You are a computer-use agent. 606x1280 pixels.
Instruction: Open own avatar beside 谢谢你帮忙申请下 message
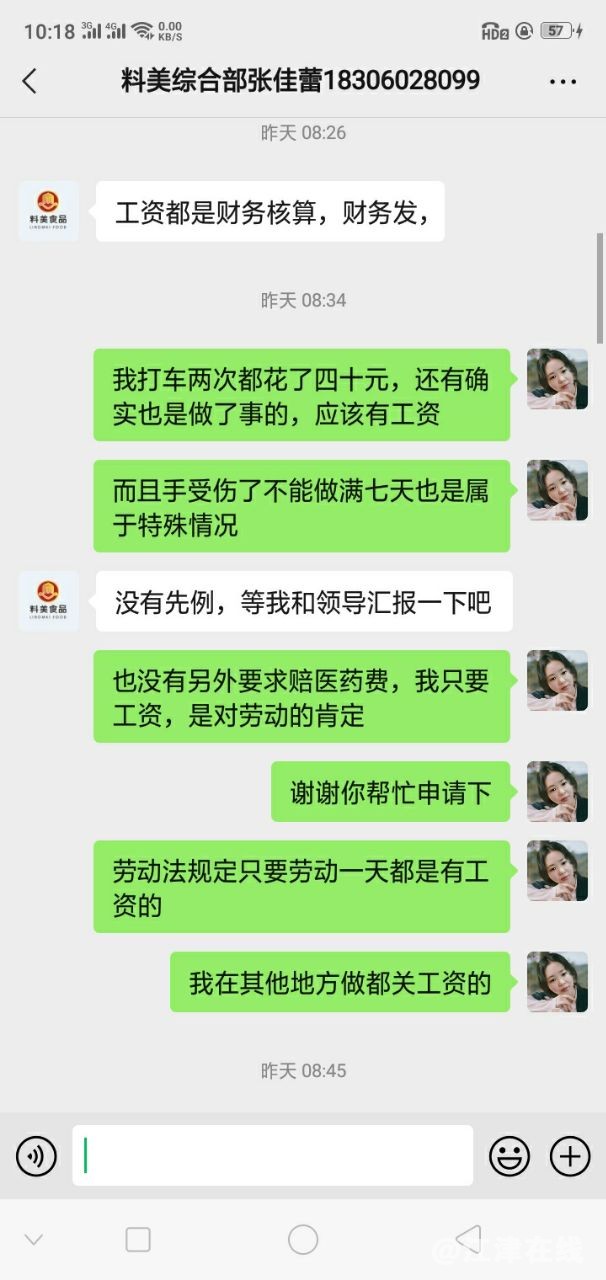tap(557, 791)
